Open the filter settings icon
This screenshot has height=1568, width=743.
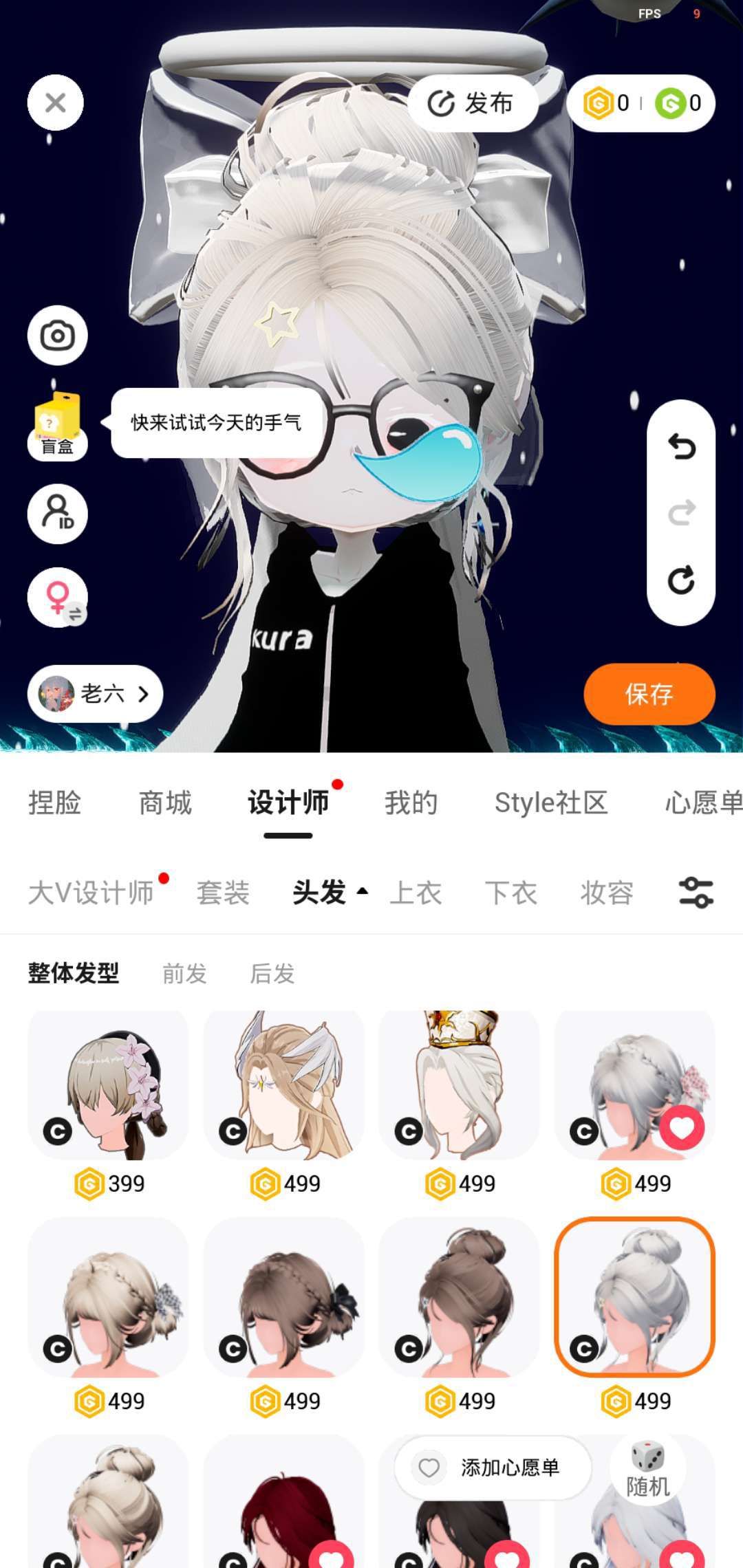[696, 893]
